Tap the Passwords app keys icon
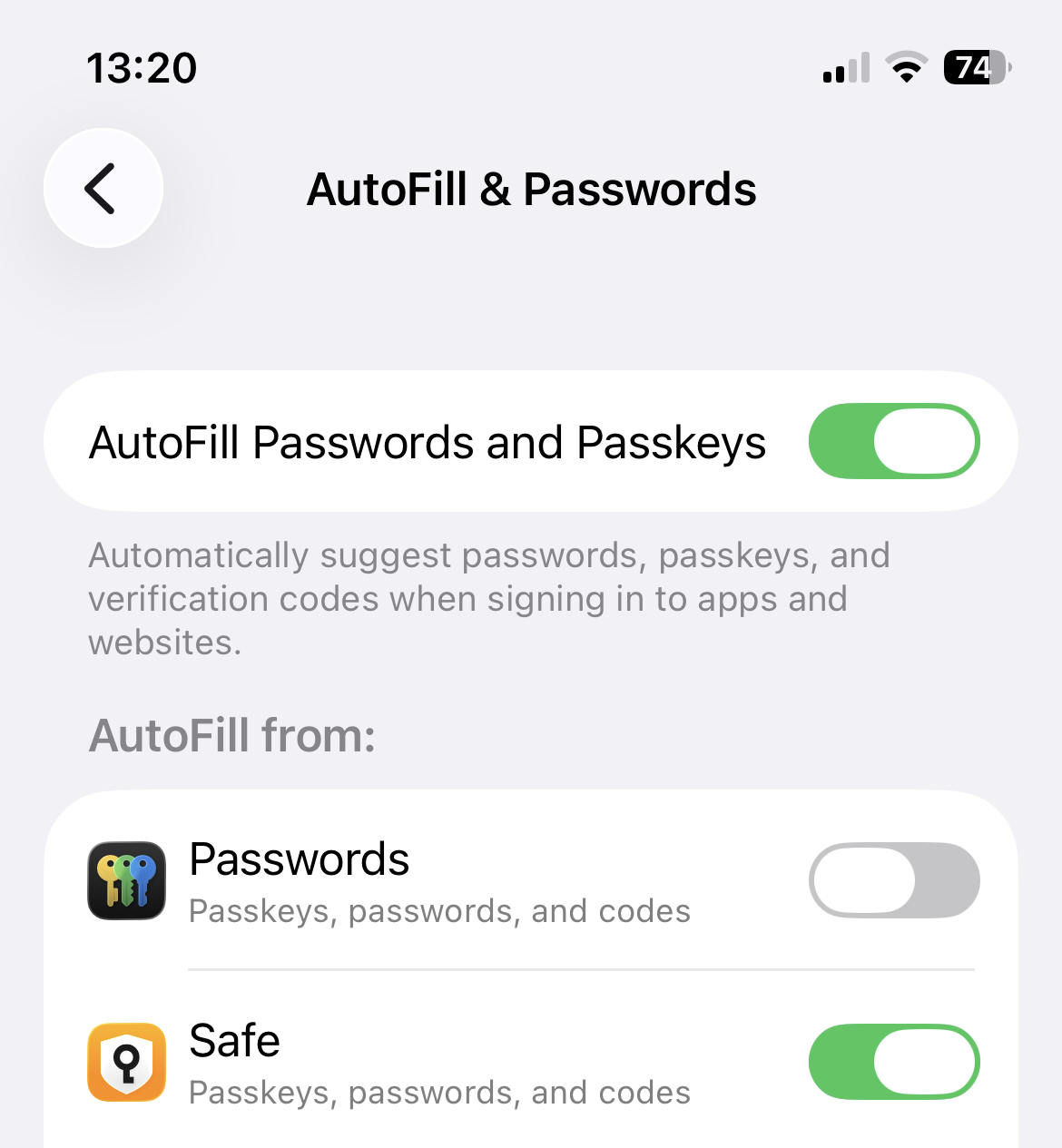The height and width of the screenshot is (1148, 1062). tap(126, 880)
